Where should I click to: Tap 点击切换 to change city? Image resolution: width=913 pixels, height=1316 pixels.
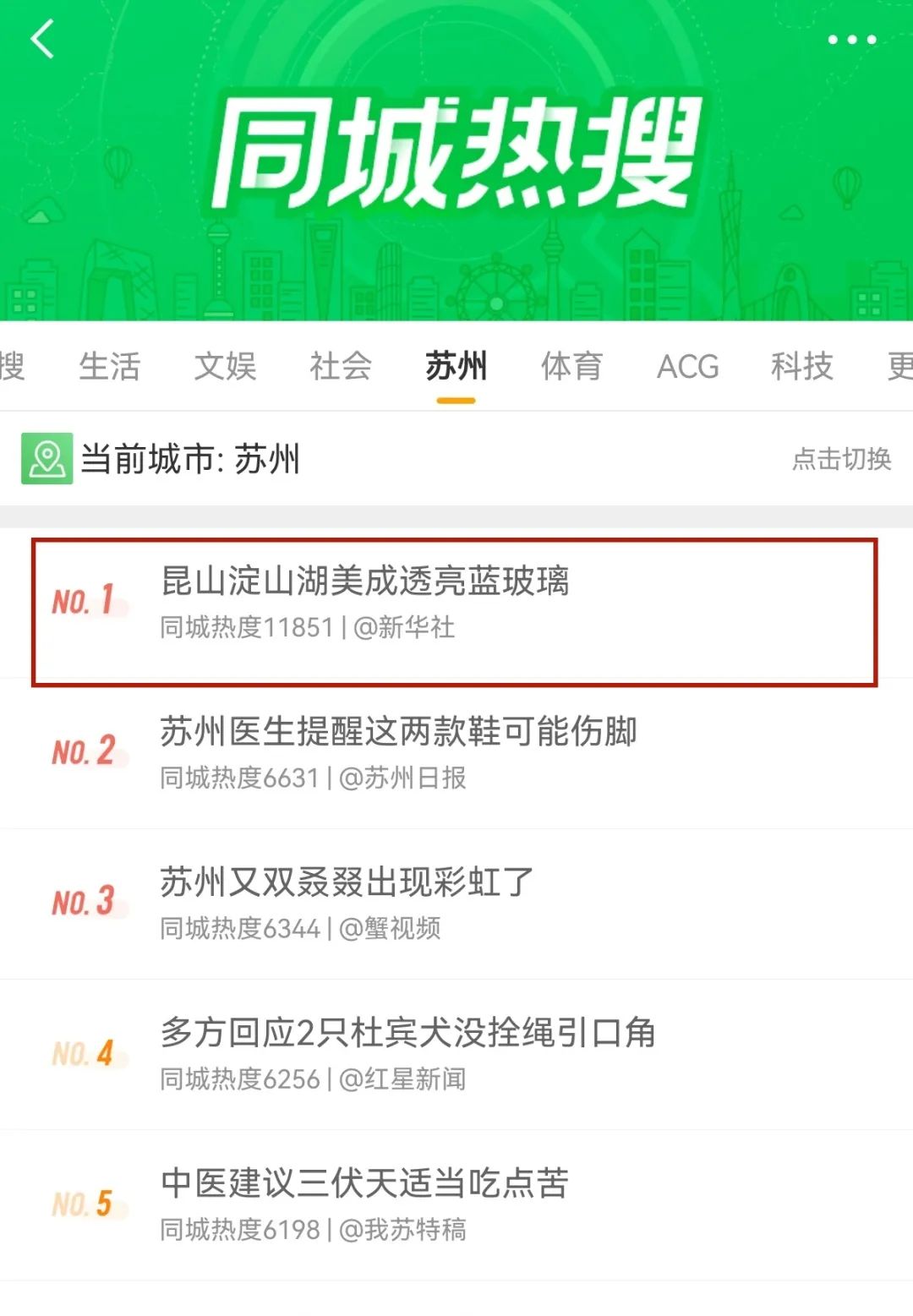click(841, 459)
